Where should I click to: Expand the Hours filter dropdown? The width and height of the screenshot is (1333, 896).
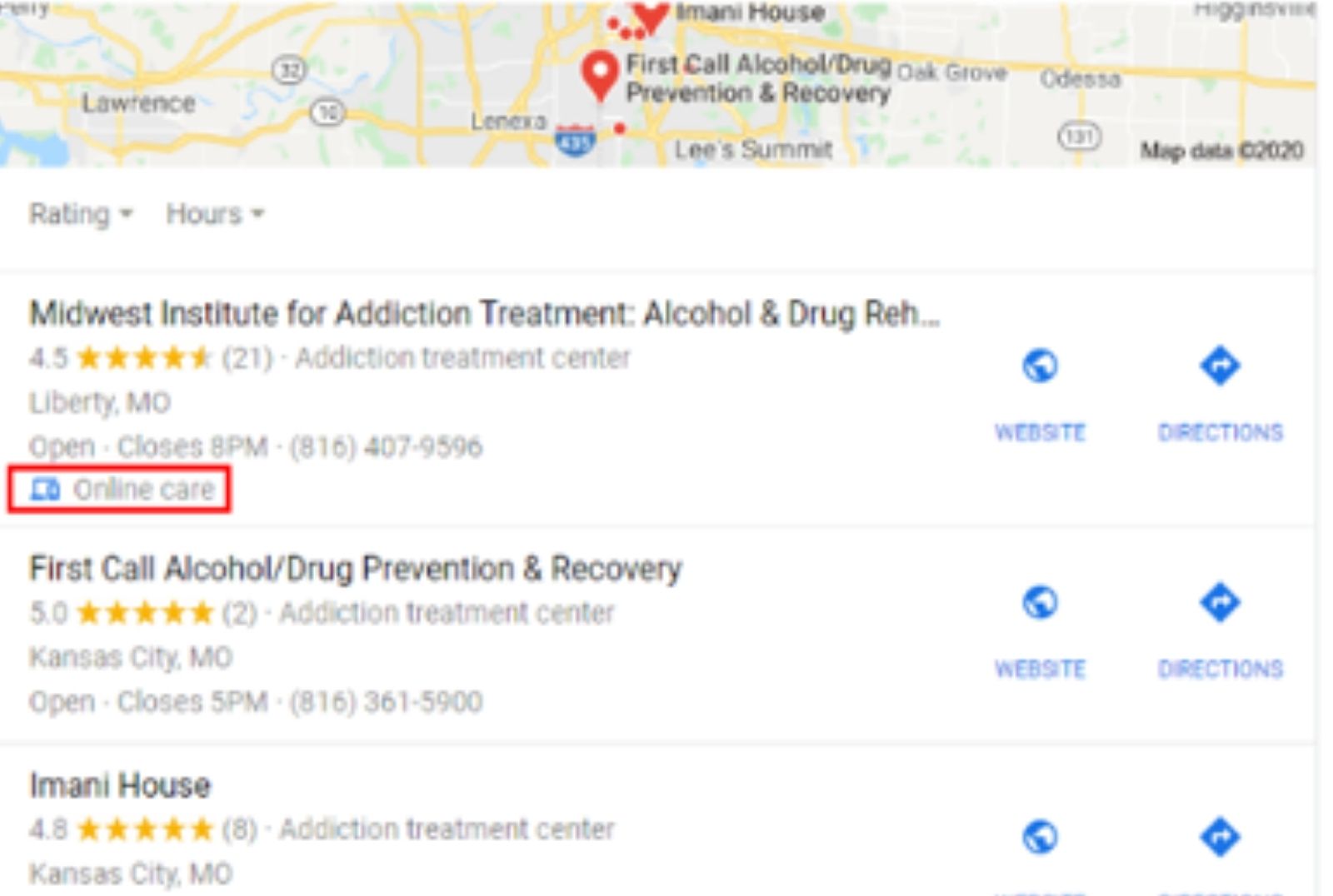tap(214, 214)
